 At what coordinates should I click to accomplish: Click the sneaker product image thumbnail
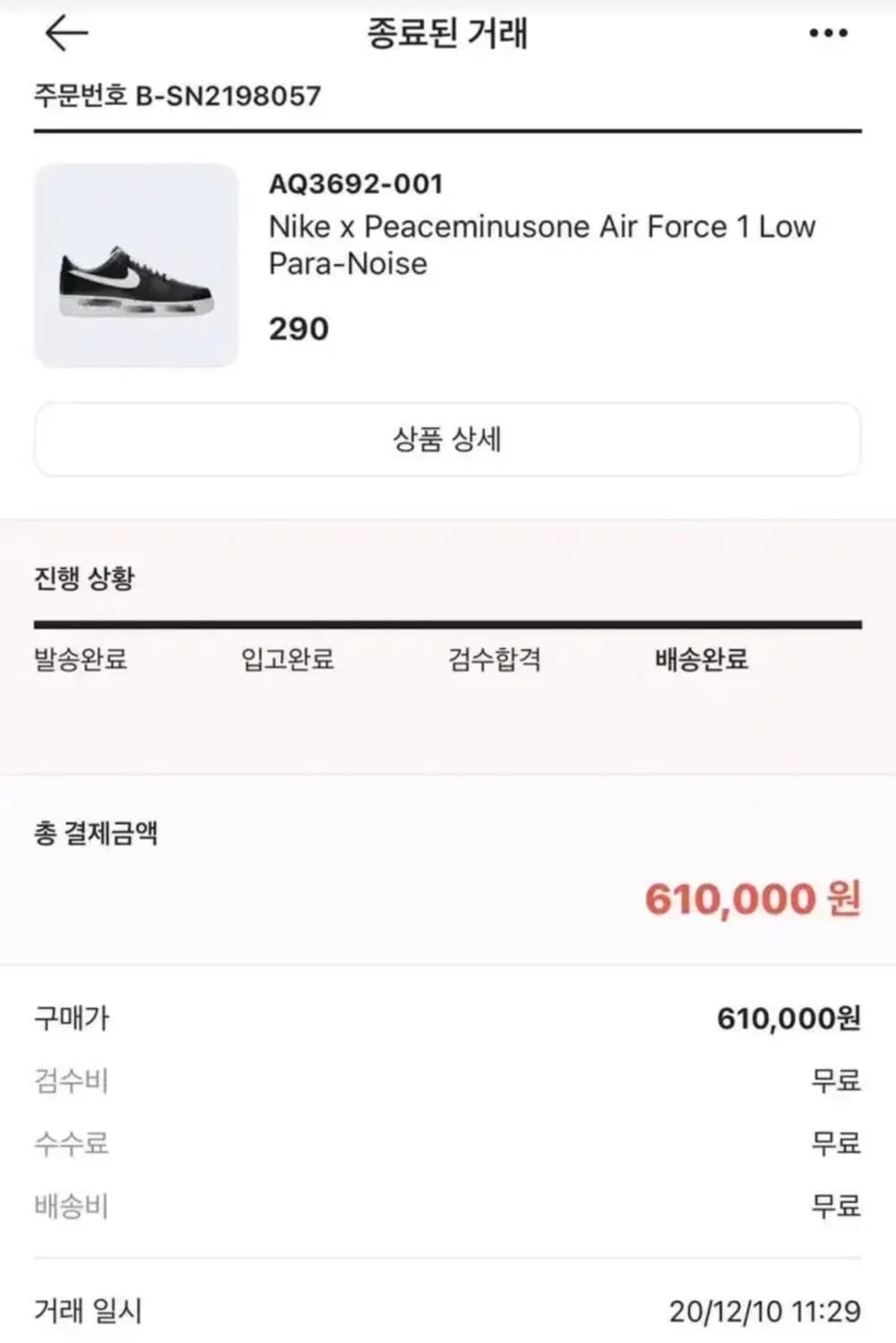pyautogui.click(x=135, y=262)
